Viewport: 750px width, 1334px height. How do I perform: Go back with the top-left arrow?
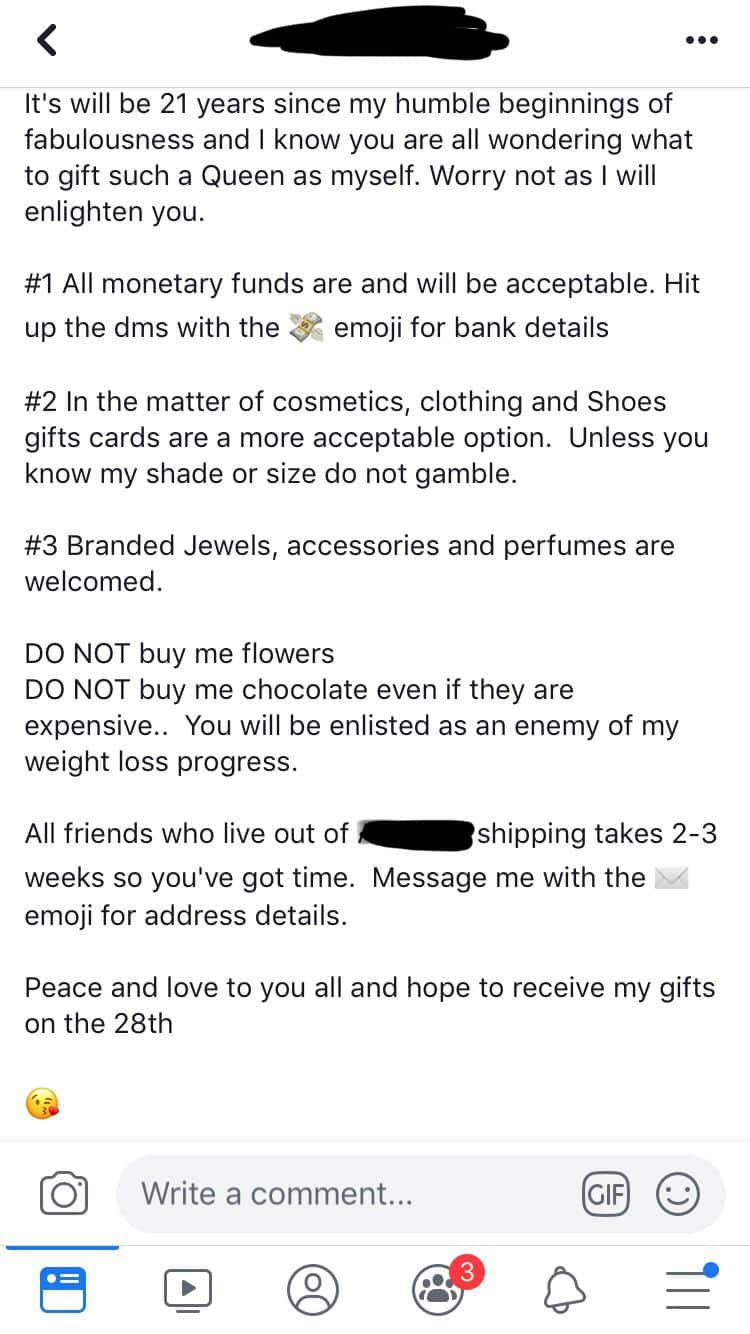46,40
